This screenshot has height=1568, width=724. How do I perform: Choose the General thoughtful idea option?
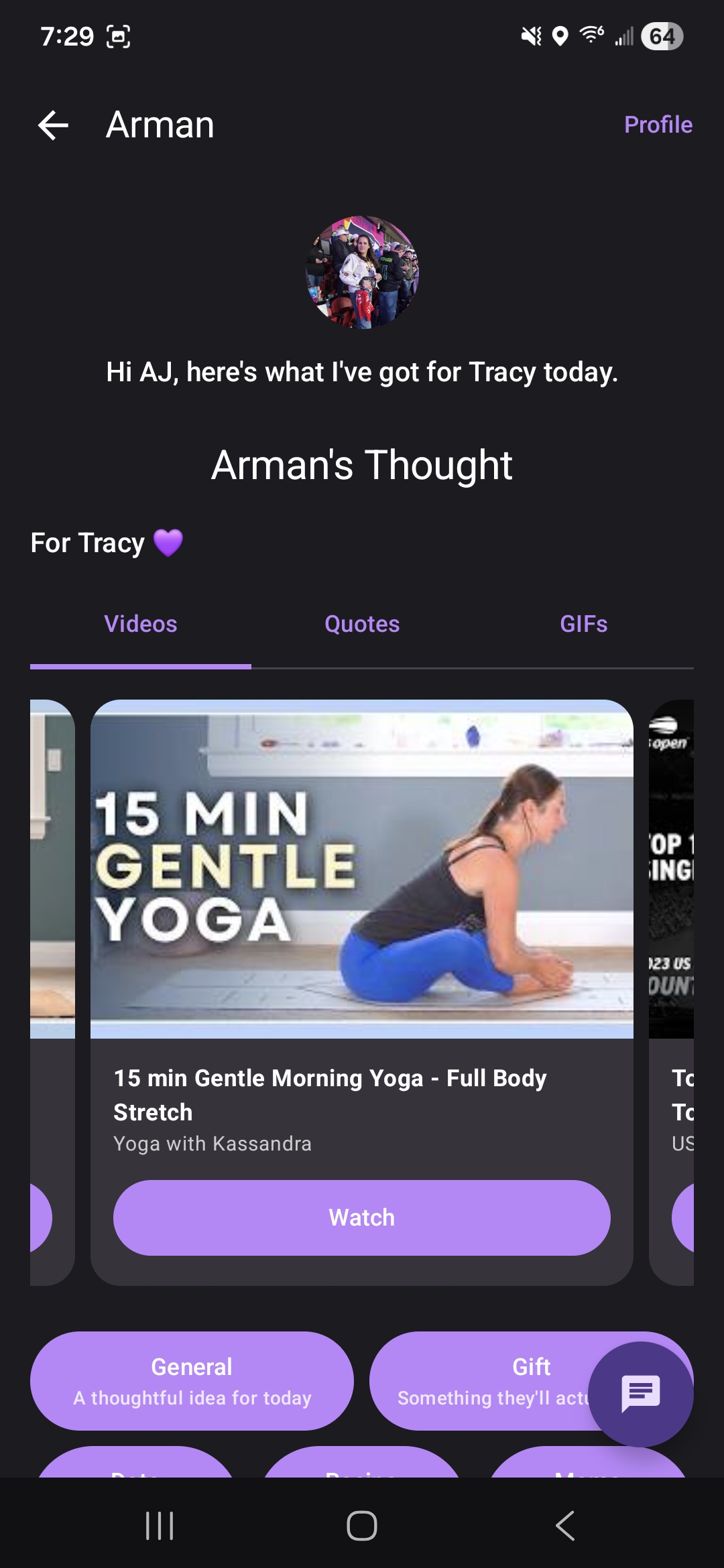point(192,1381)
